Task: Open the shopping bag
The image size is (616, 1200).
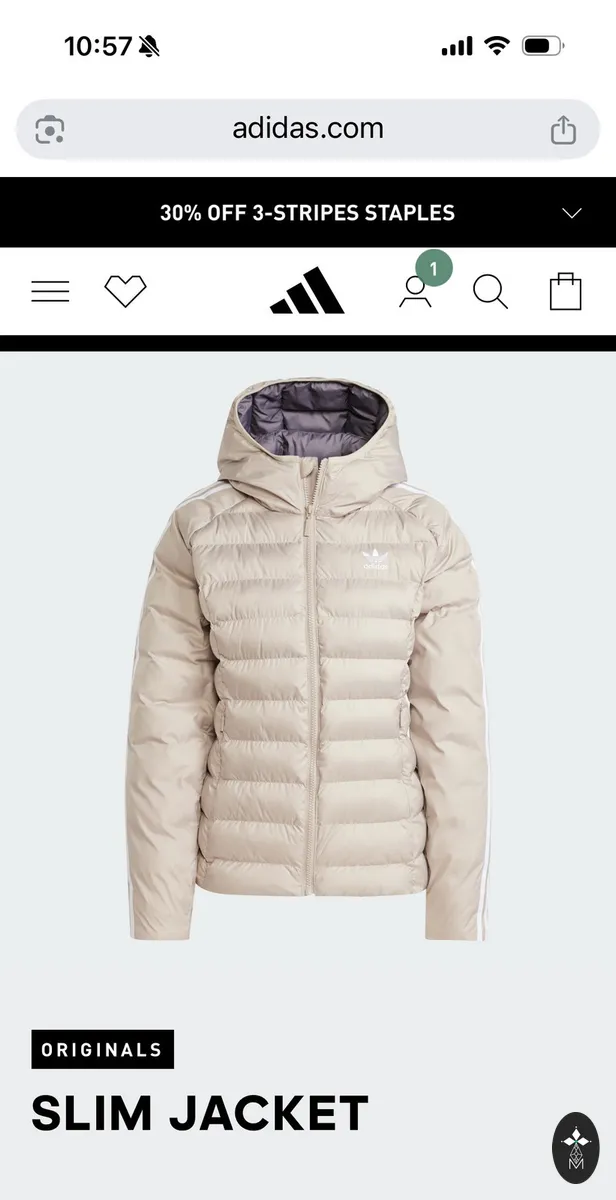Action: click(x=565, y=291)
